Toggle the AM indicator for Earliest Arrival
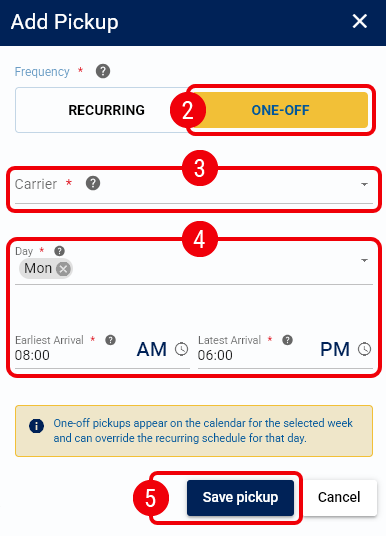Image resolution: width=386 pixels, height=536 pixels. pos(152,349)
